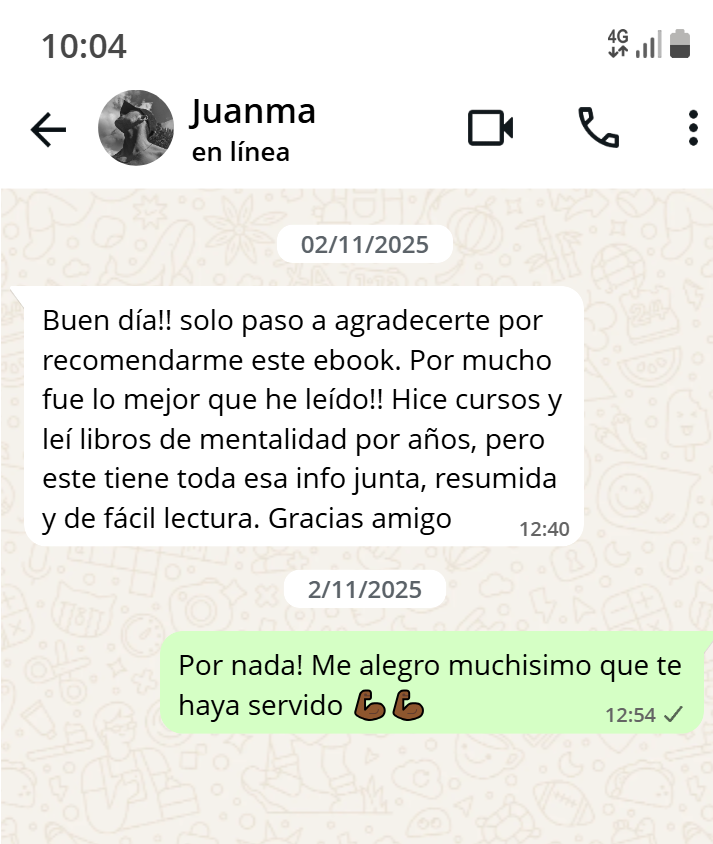Open the three-dot overflow menu

point(693,128)
